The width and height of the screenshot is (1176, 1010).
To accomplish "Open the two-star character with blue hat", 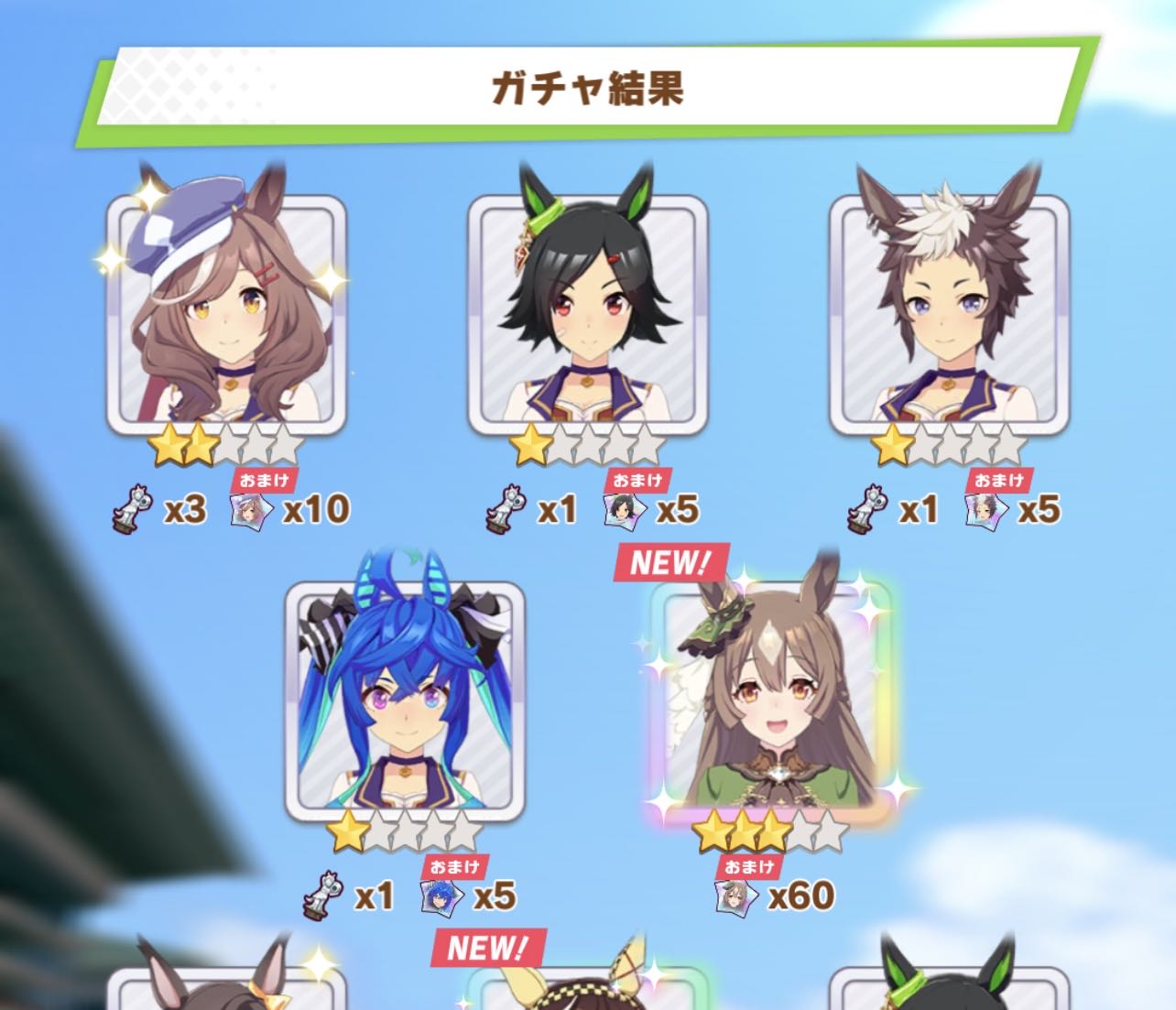I will 226,316.
